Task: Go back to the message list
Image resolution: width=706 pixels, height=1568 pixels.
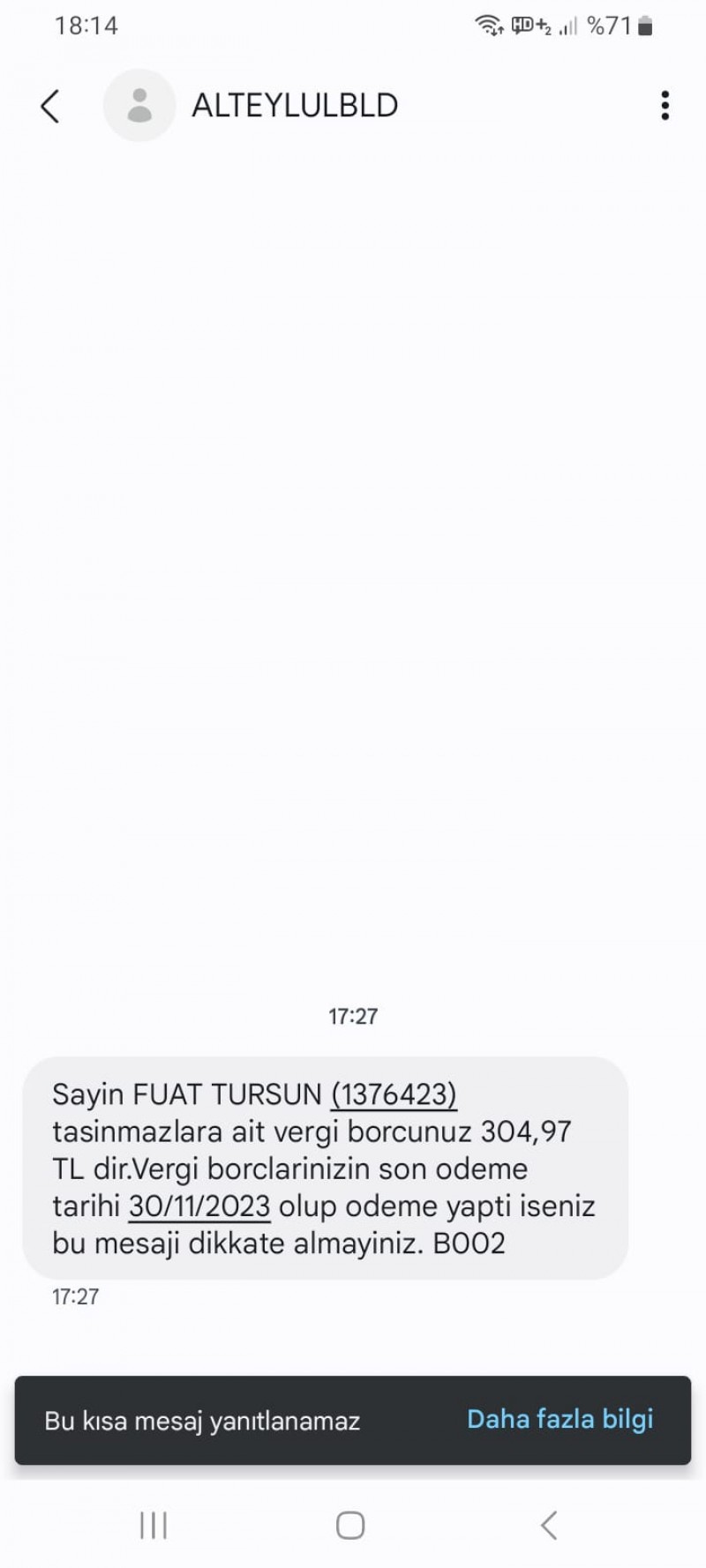Action: pyautogui.click(x=50, y=106)
